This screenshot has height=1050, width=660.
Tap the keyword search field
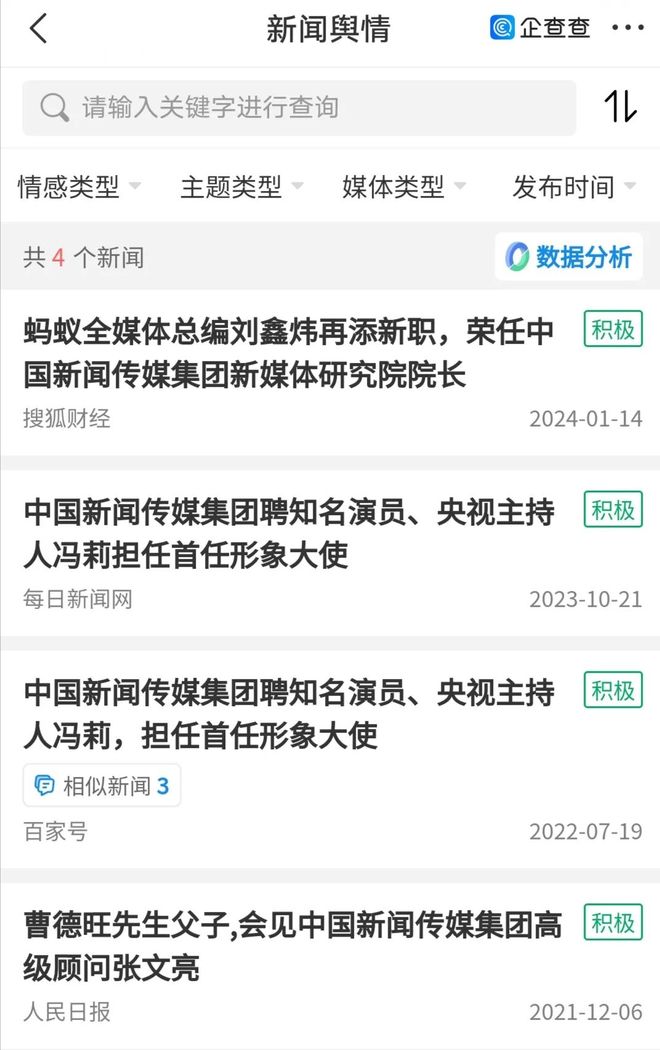pos(299,108)
